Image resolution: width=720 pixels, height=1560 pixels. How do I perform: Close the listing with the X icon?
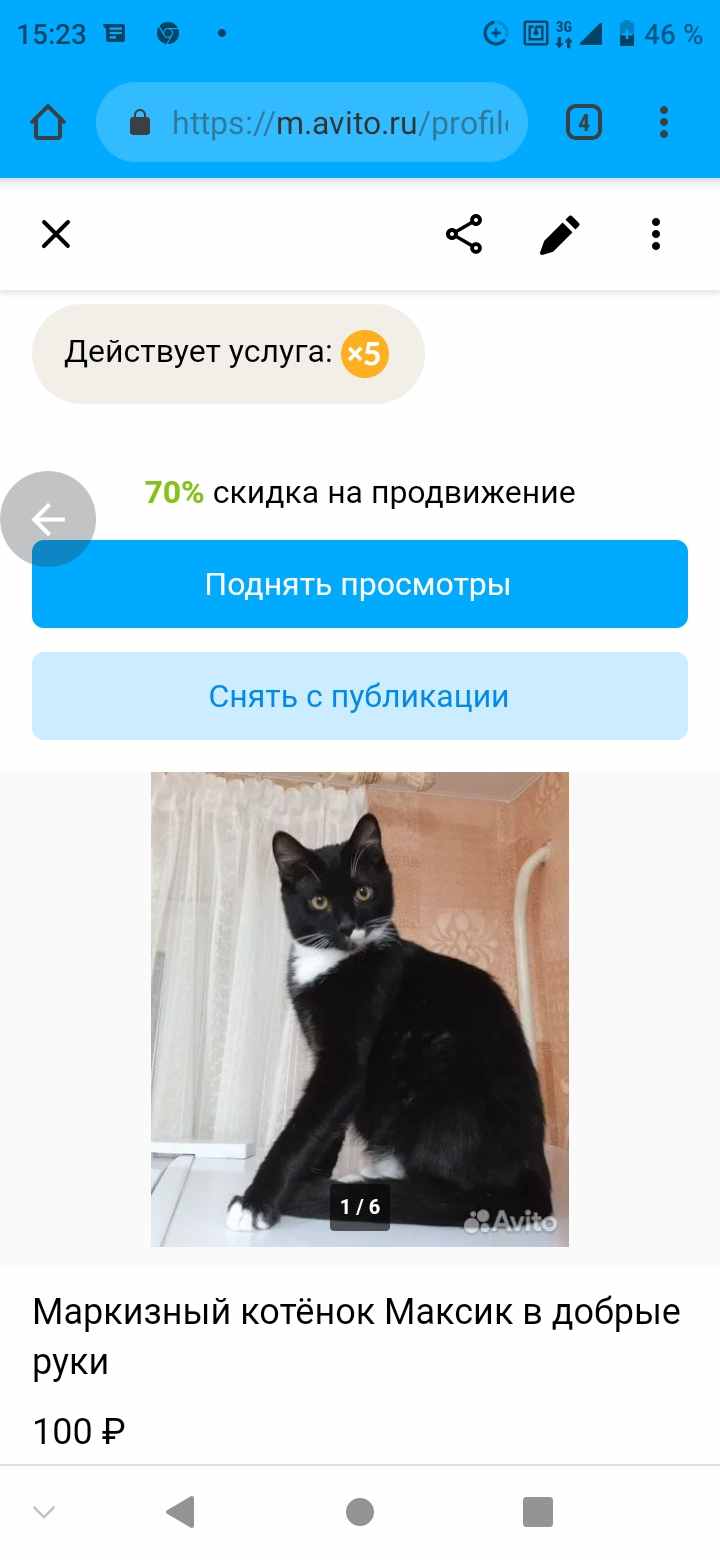[55, 235]
